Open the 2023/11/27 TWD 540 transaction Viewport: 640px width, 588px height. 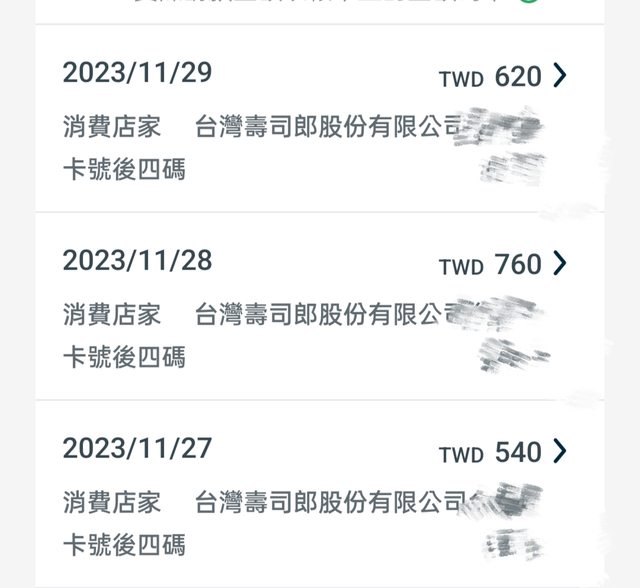tap(559, 452)
